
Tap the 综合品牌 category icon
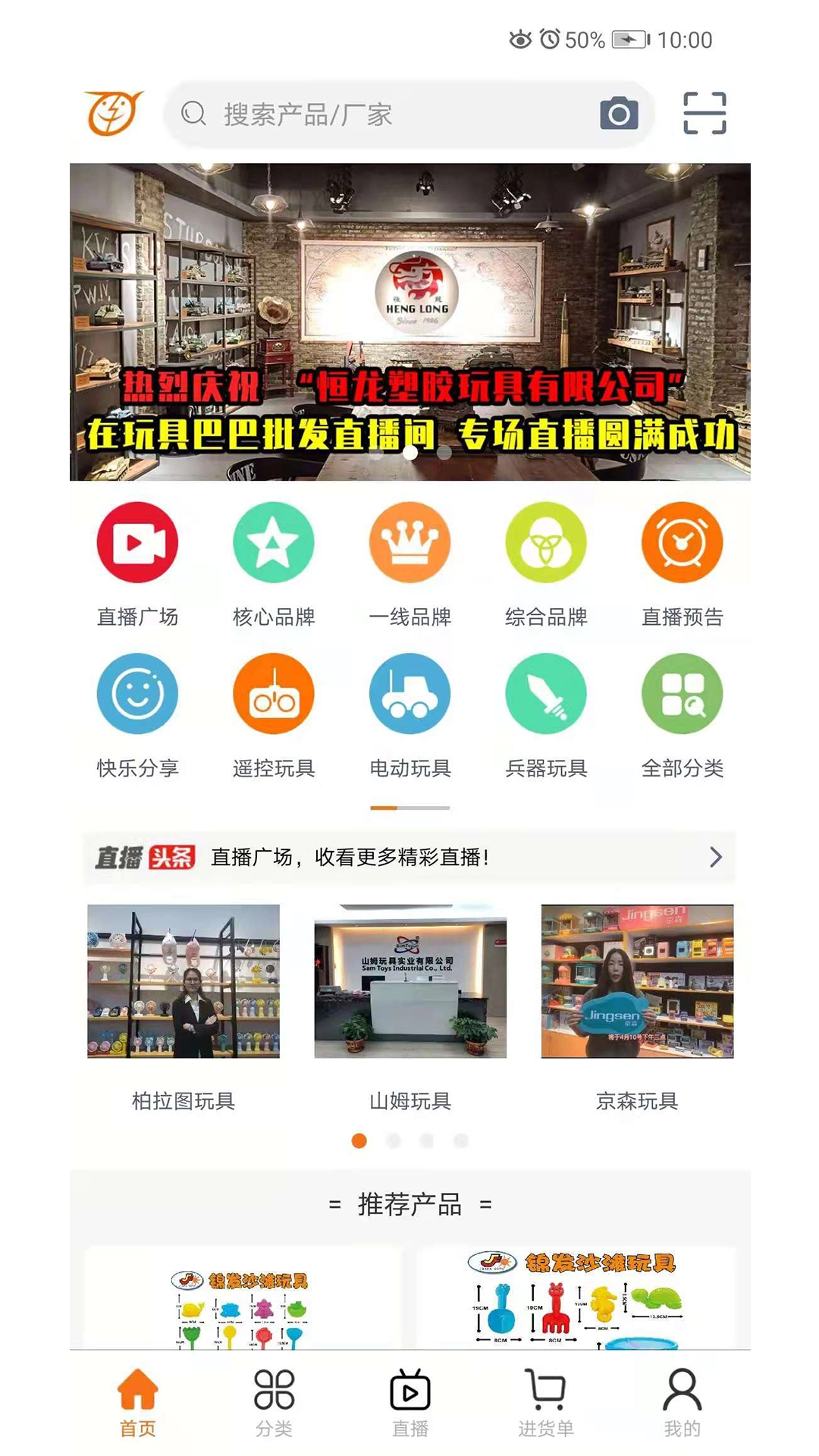click(545, 542)
